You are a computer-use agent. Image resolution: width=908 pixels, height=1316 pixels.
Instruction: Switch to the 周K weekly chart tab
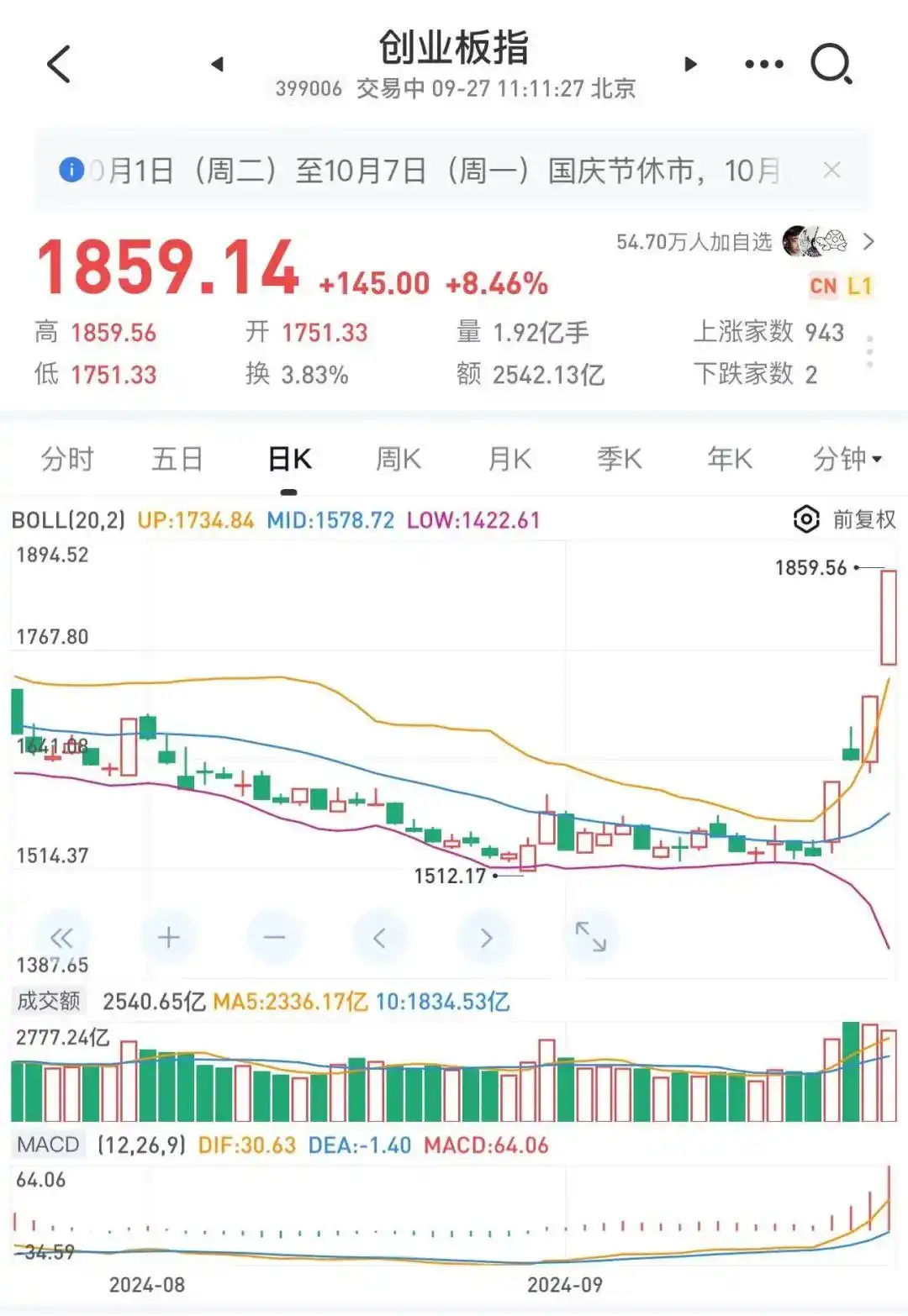[397, 459]
